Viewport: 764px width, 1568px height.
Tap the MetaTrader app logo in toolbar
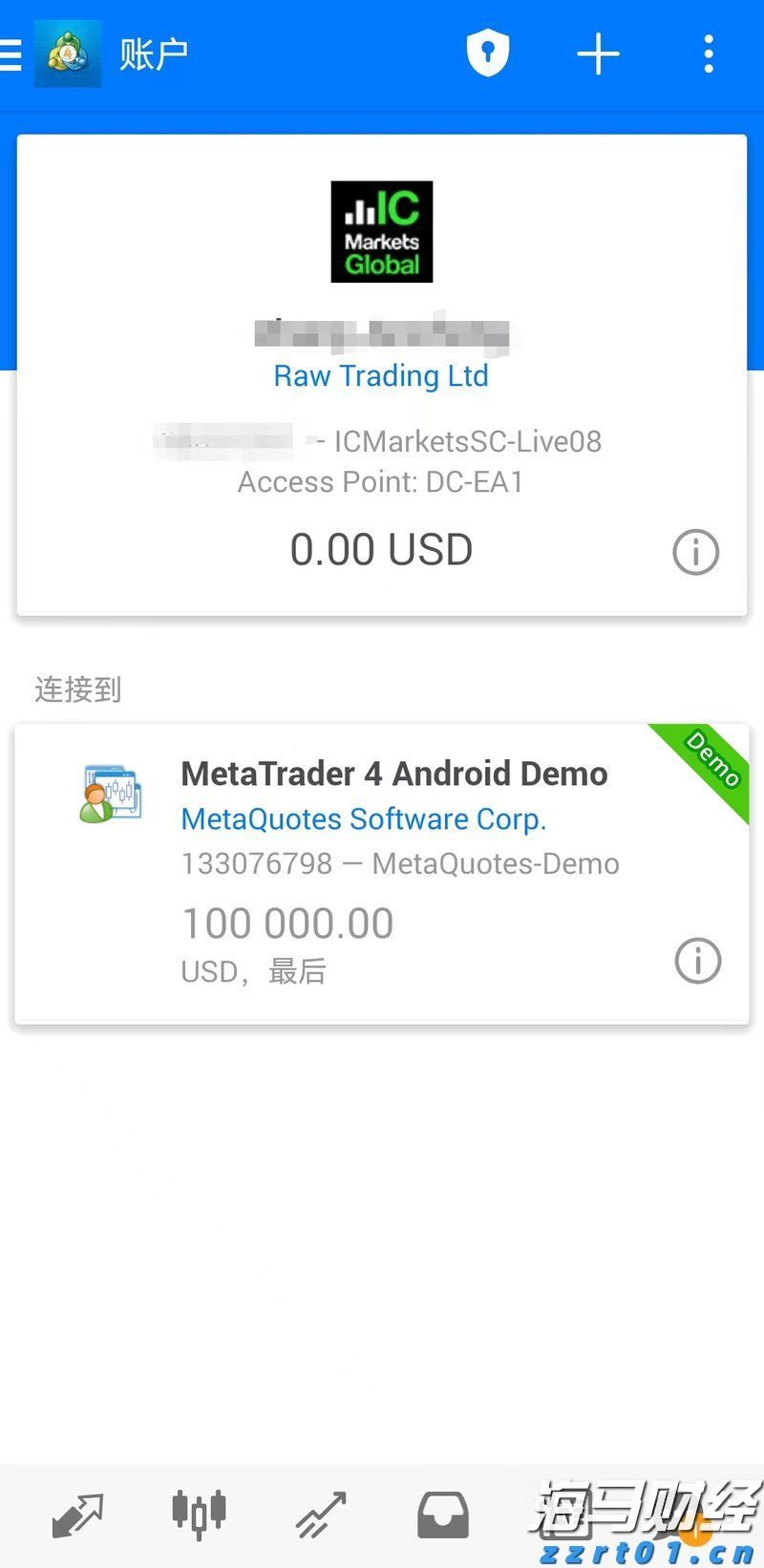(x=67, y=54)
